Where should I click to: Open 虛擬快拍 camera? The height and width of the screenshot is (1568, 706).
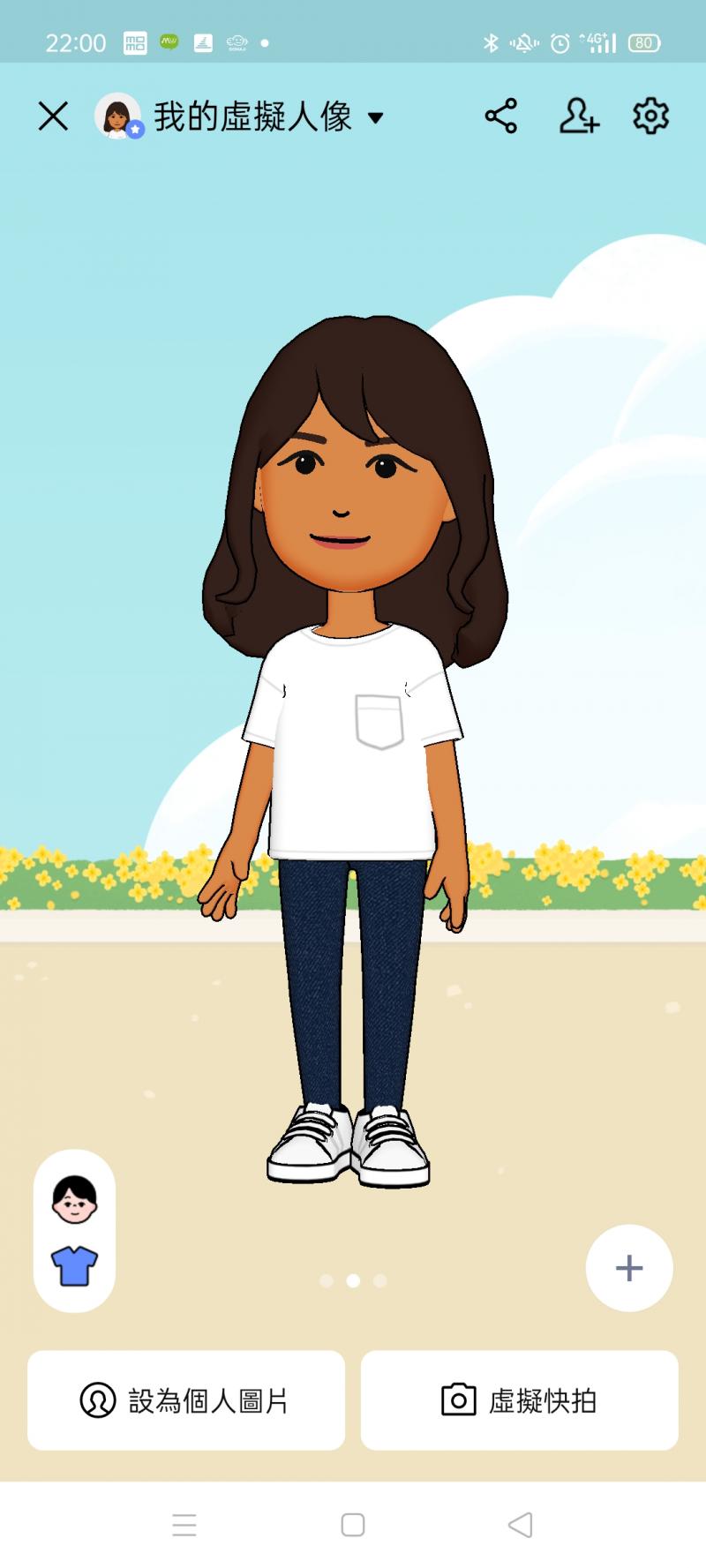(519, 1400)
